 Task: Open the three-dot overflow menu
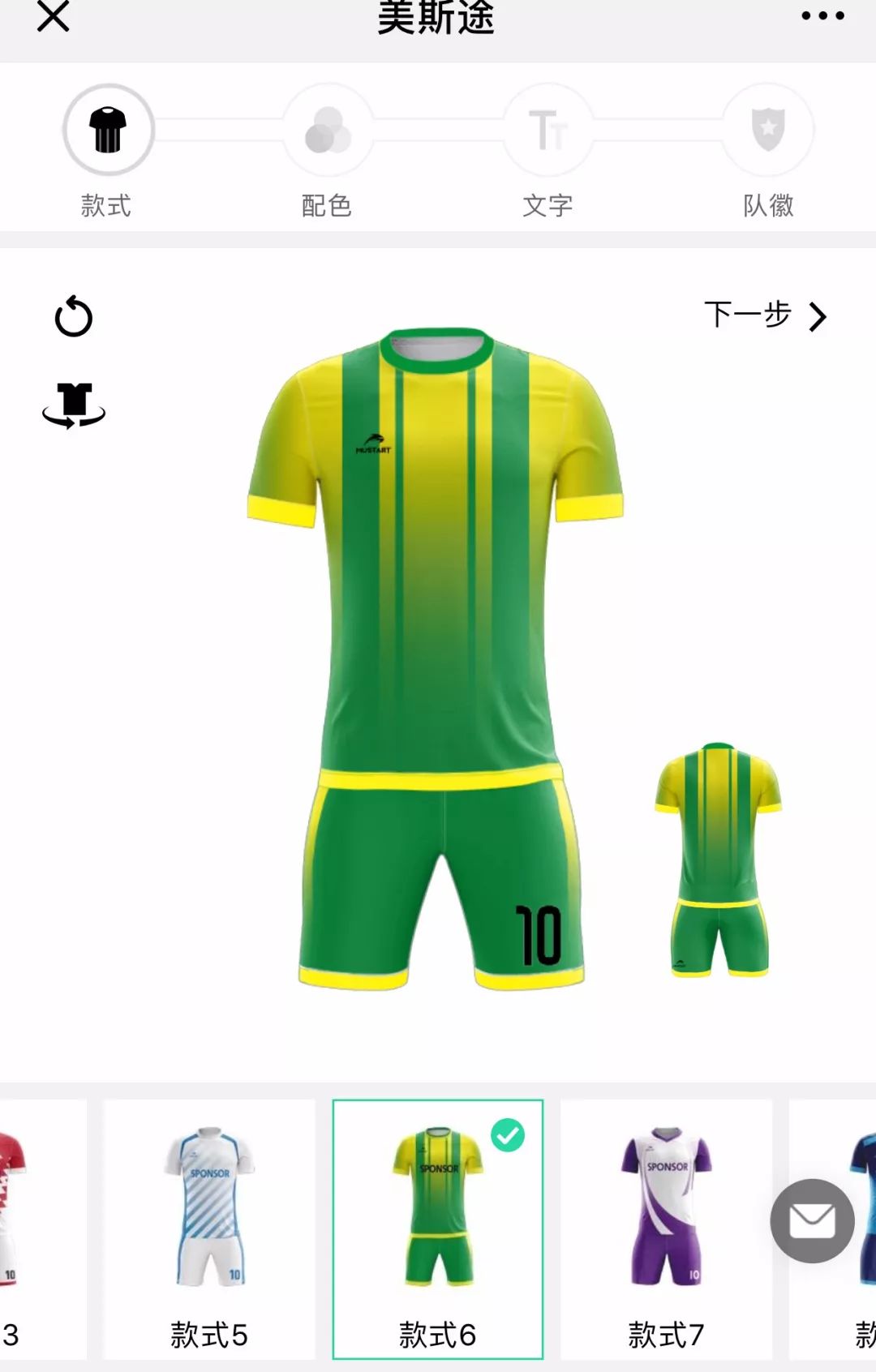click(x=822, y=16)
